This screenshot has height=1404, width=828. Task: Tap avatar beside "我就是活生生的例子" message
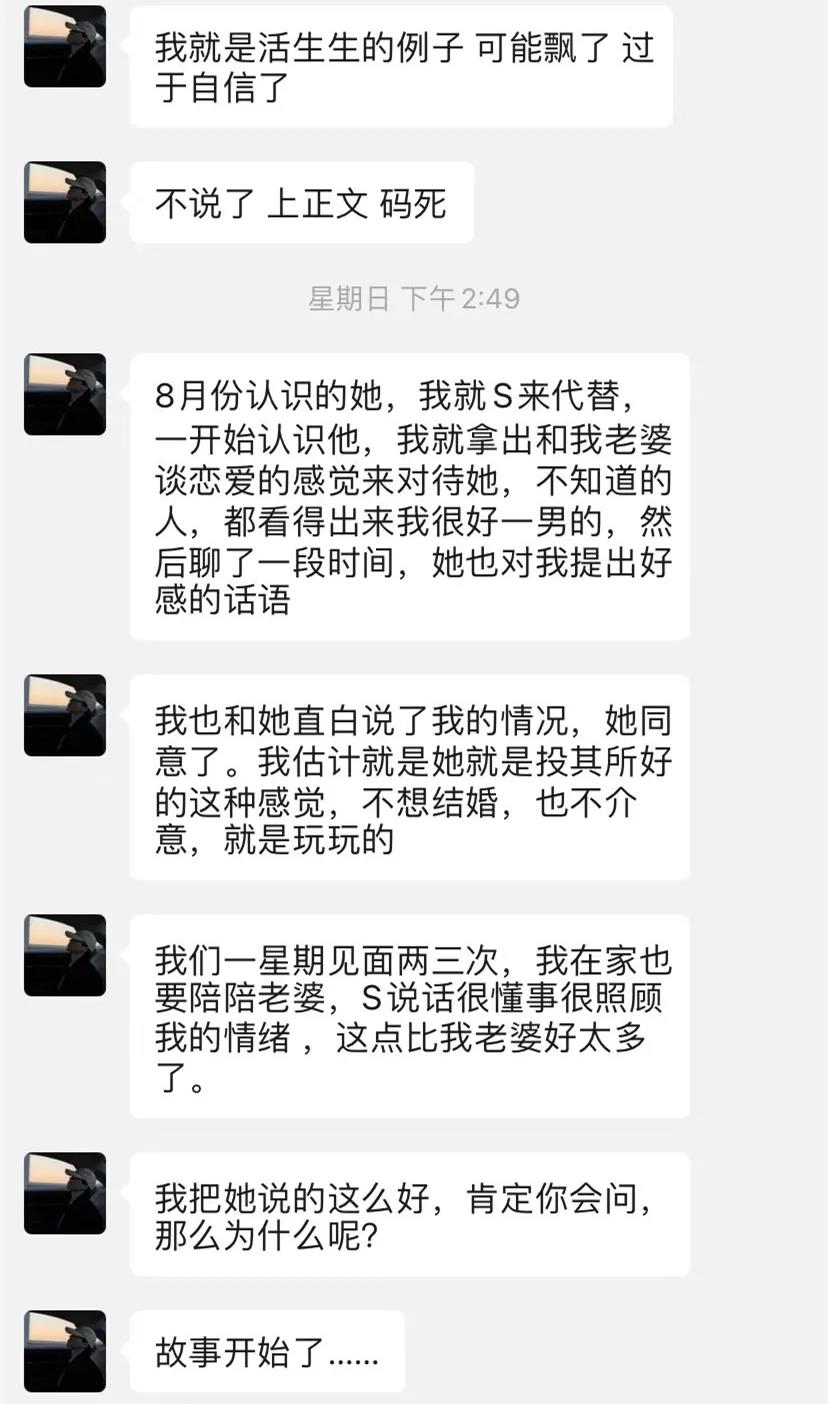[65, 47]
